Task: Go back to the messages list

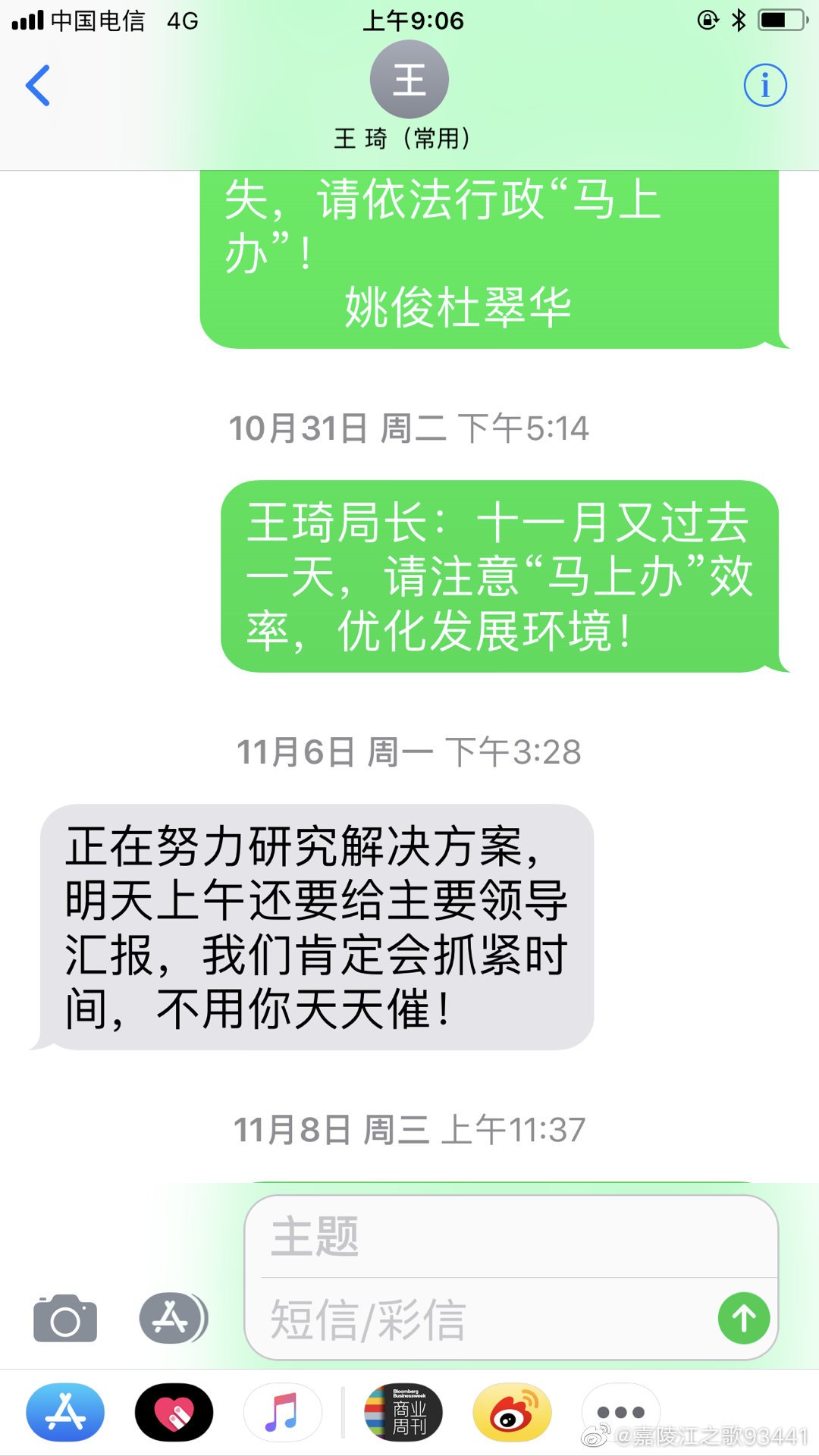Action: tap(38, 85)
